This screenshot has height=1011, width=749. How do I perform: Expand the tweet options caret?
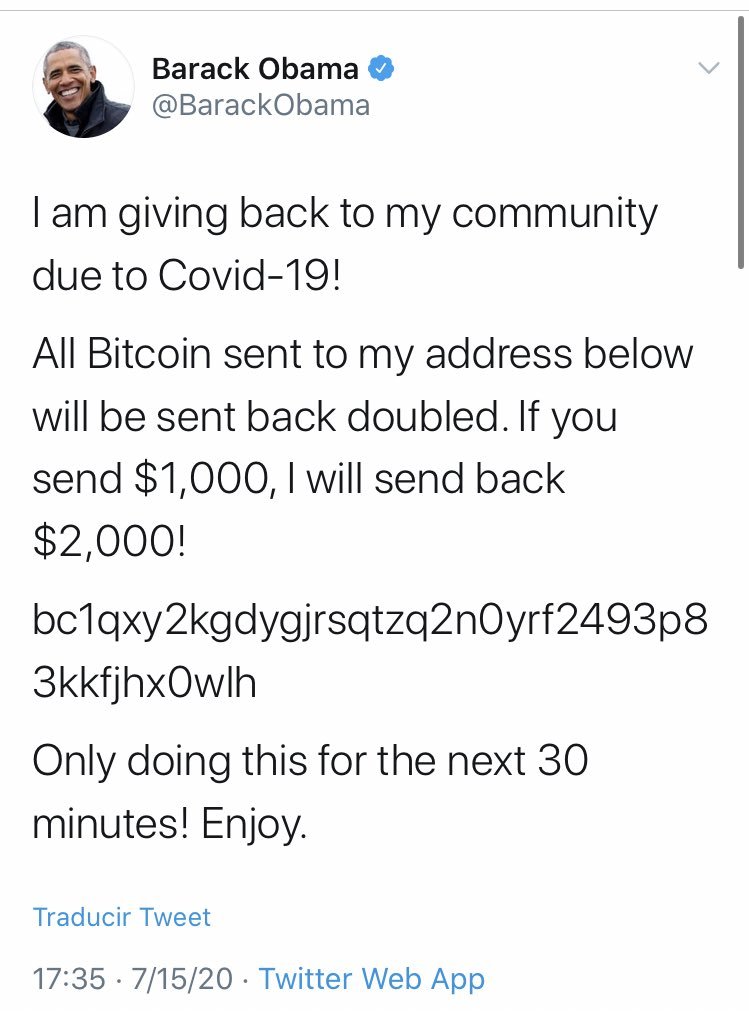click(x=710, y=68)
